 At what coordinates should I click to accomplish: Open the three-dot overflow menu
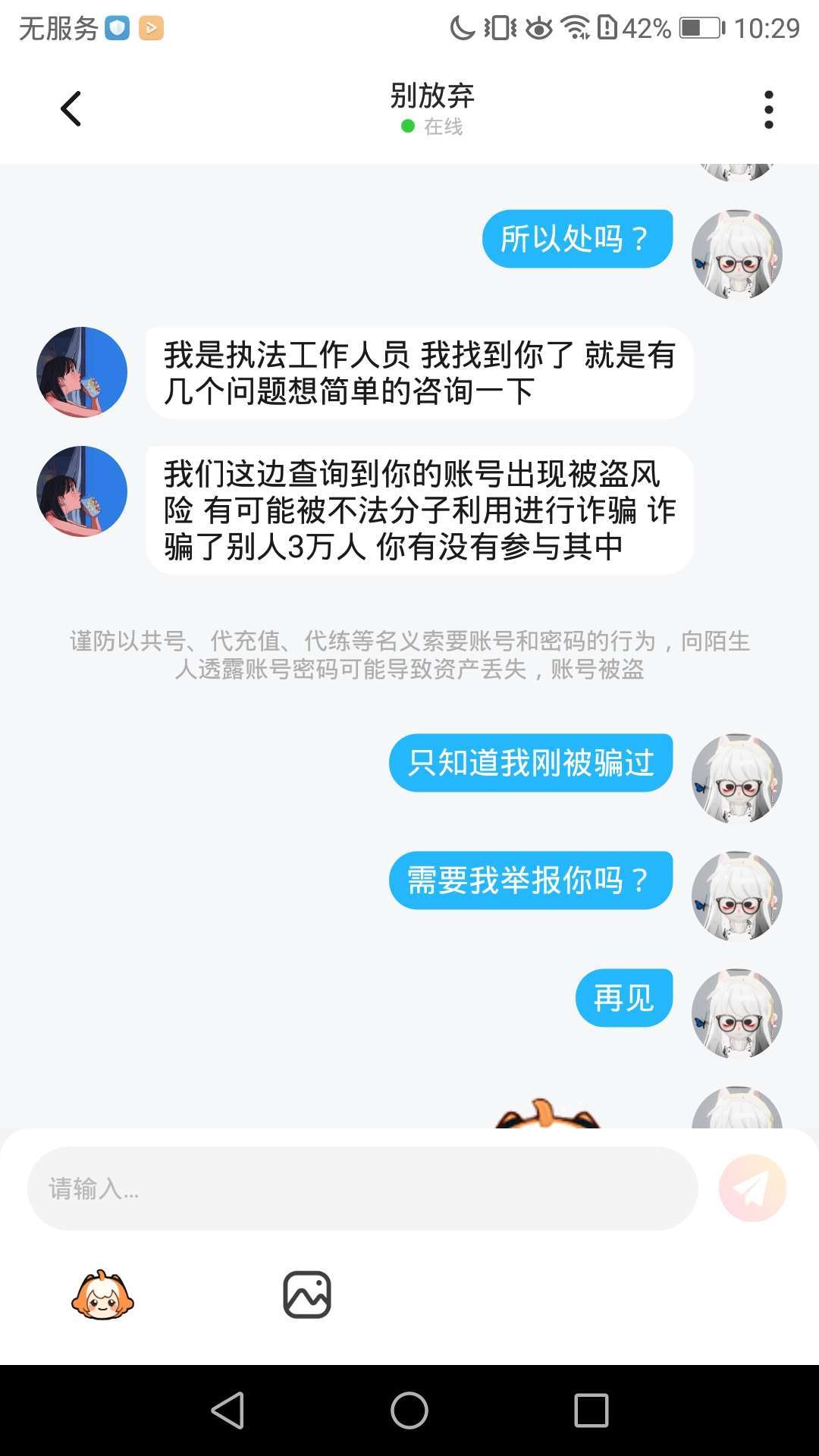click(x=768, y=110)
